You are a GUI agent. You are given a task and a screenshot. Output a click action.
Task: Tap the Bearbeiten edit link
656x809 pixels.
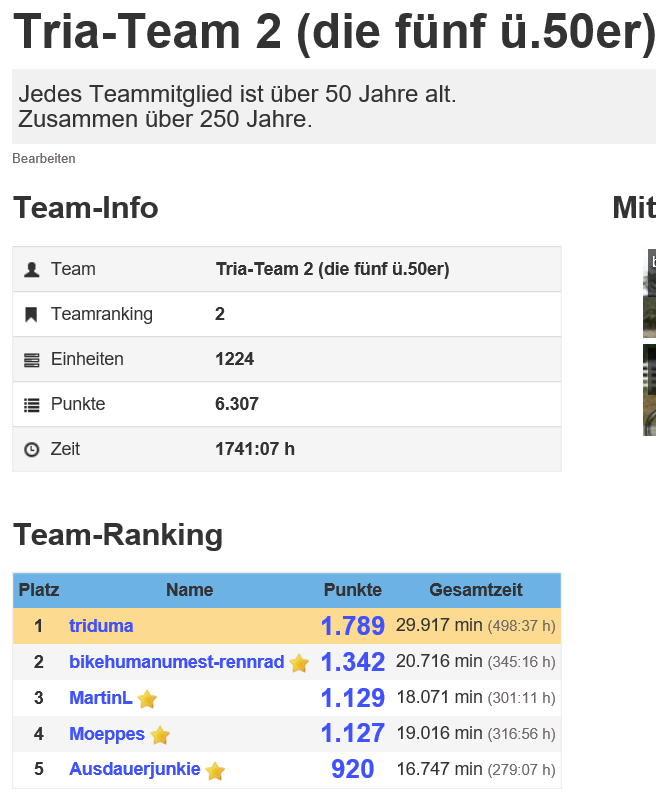(43, 158)
